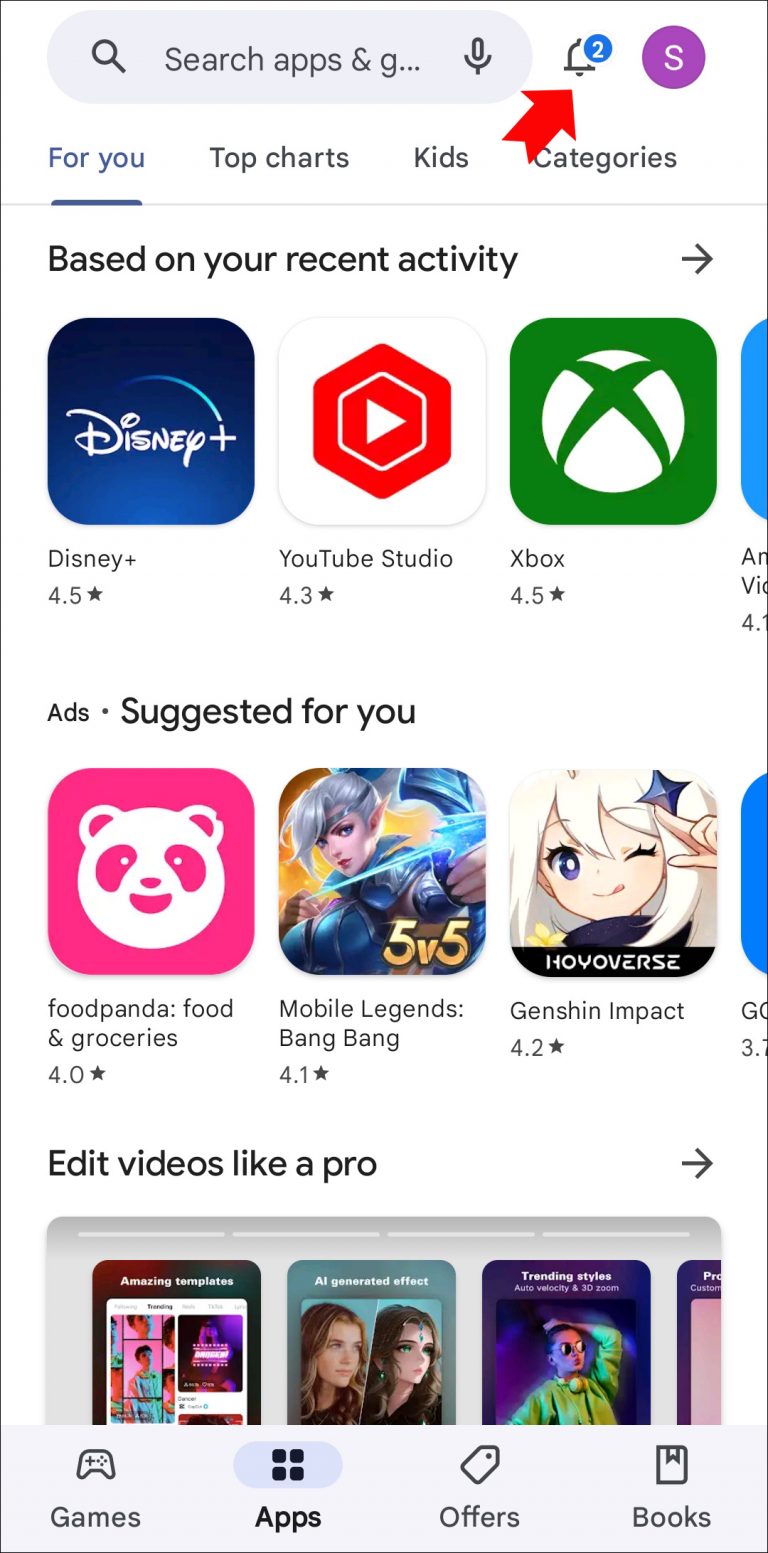This screenshot has height=1553, width=768.
Task: Open the Kids tab
Action: [x=441, y=157]
